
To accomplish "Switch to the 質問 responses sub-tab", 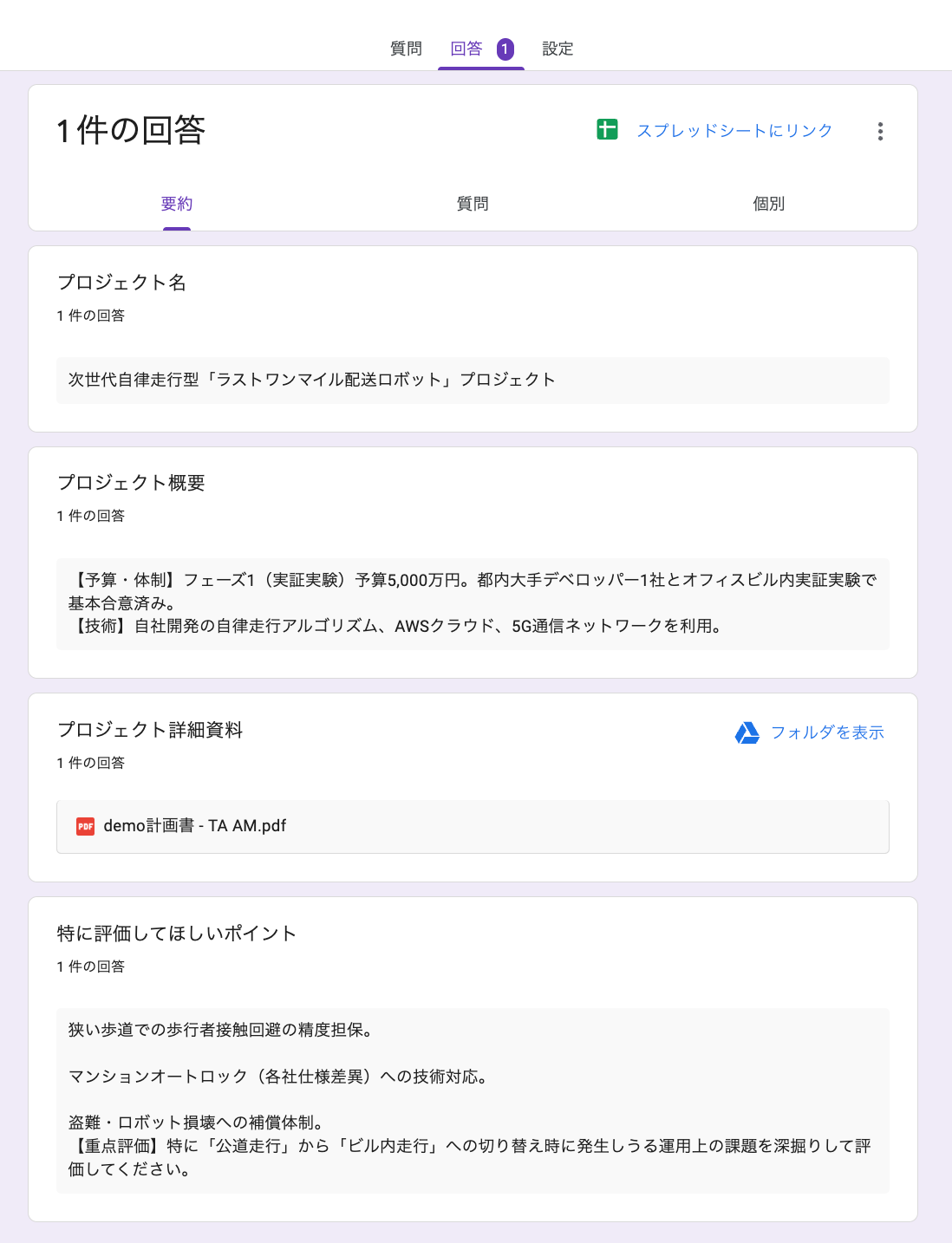I will tap(473, 204).
